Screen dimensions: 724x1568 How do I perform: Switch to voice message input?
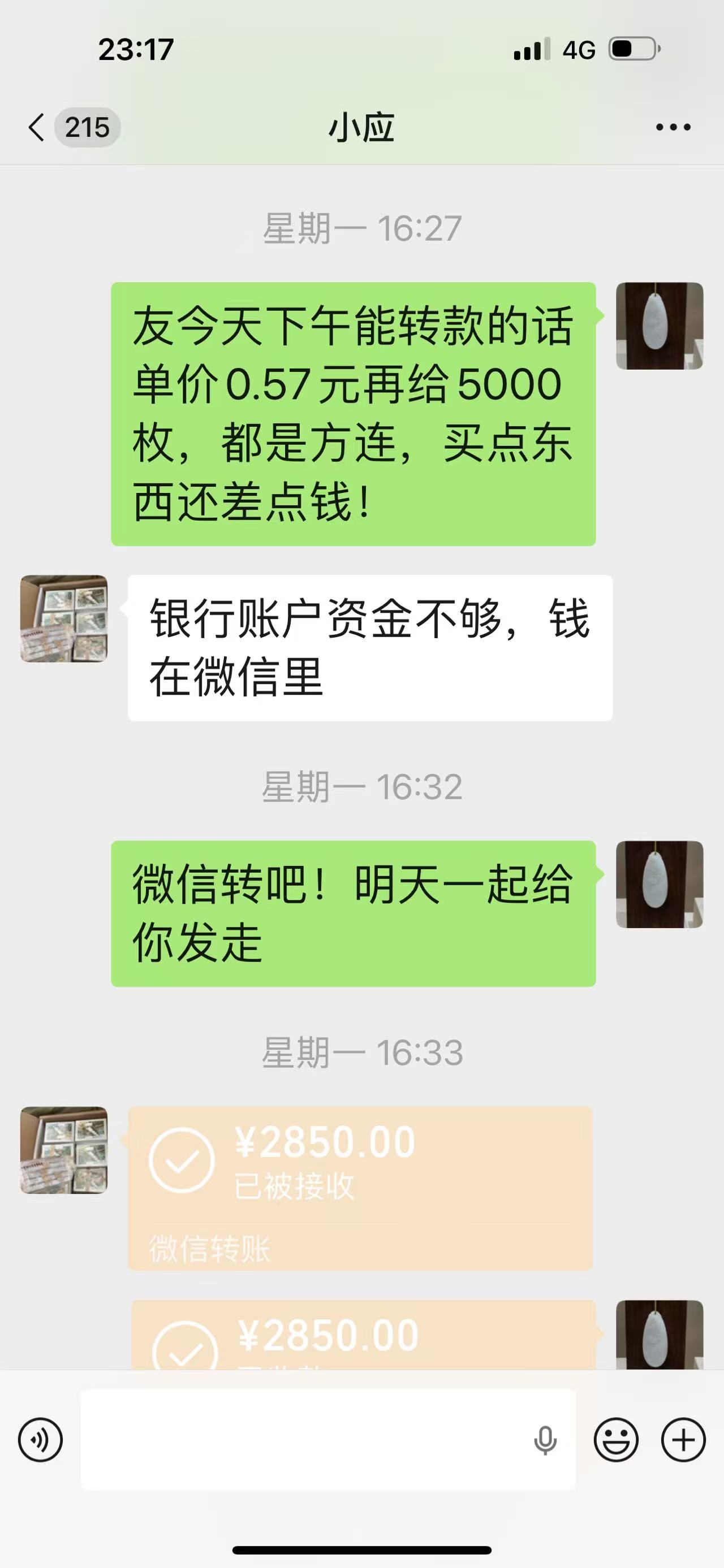(40, 1440)
